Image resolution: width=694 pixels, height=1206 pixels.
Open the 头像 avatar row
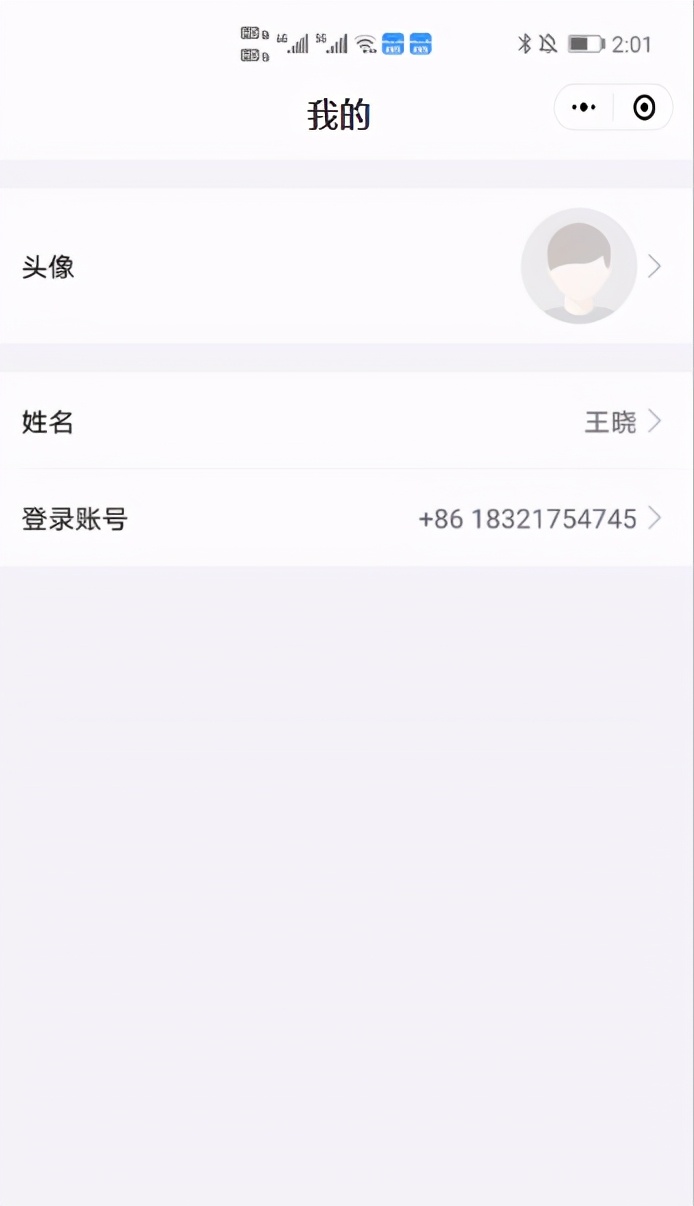point(347,266)
